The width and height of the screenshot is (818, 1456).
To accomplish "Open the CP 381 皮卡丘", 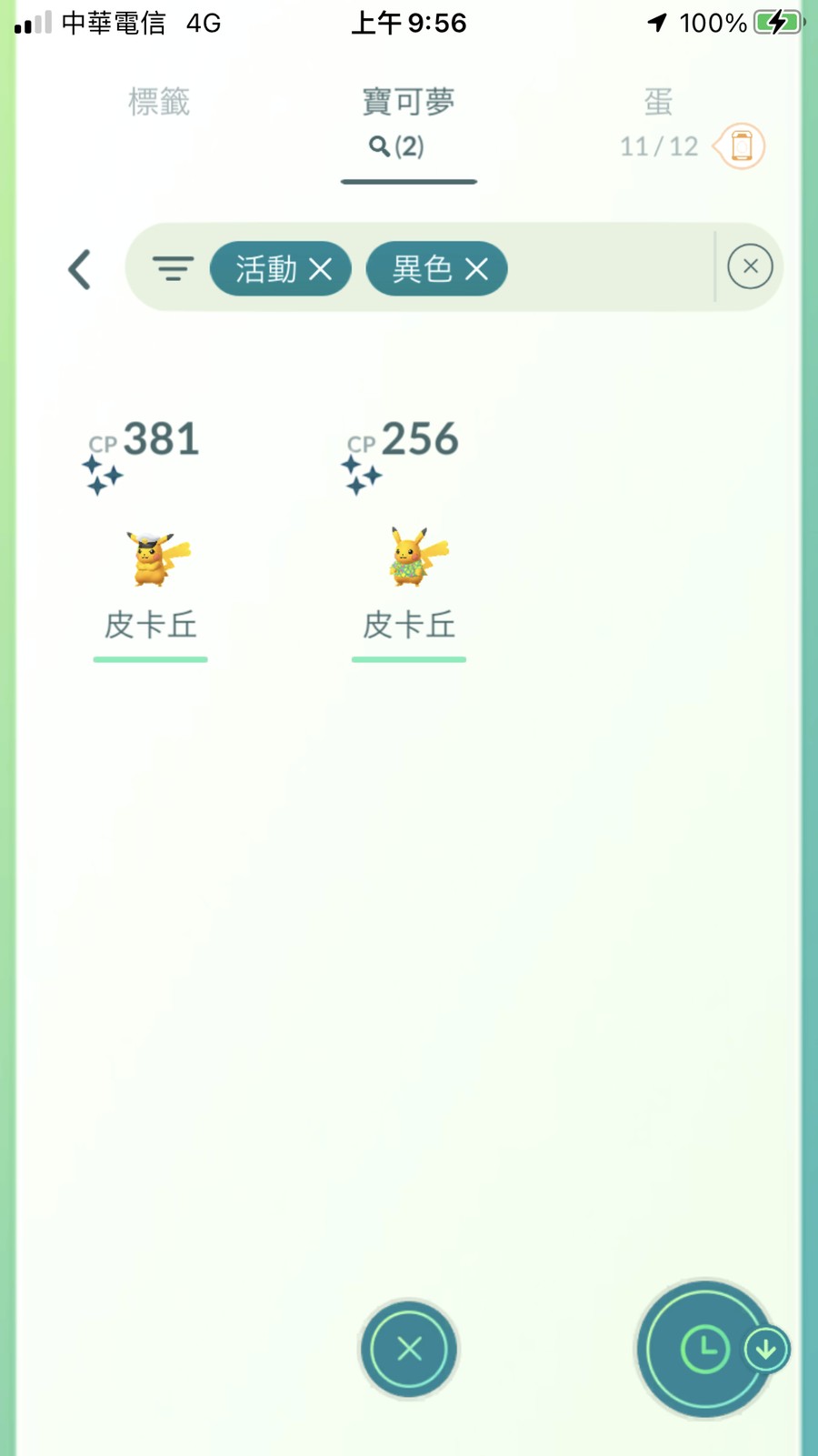I will 151,555.
